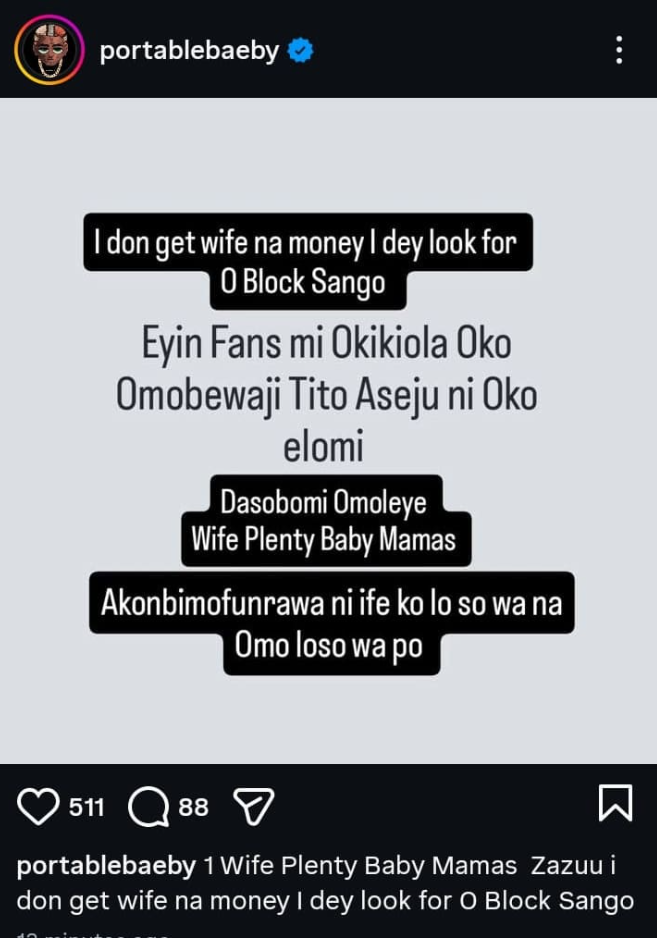
Task: Open the posted text image
Action: pyautogui.click(x=328, y=430)
